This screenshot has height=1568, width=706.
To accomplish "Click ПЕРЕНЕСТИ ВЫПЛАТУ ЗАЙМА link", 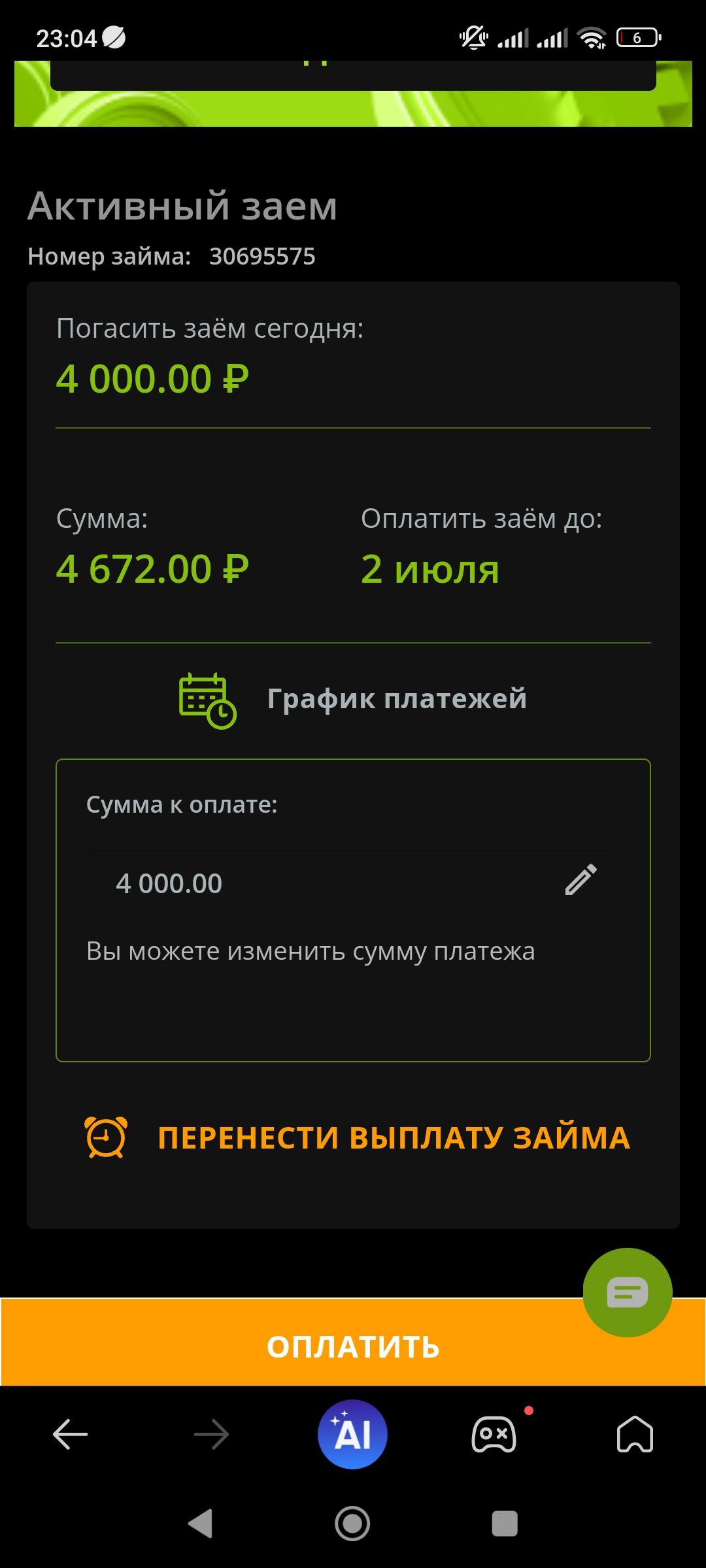I will point(394,1135).
